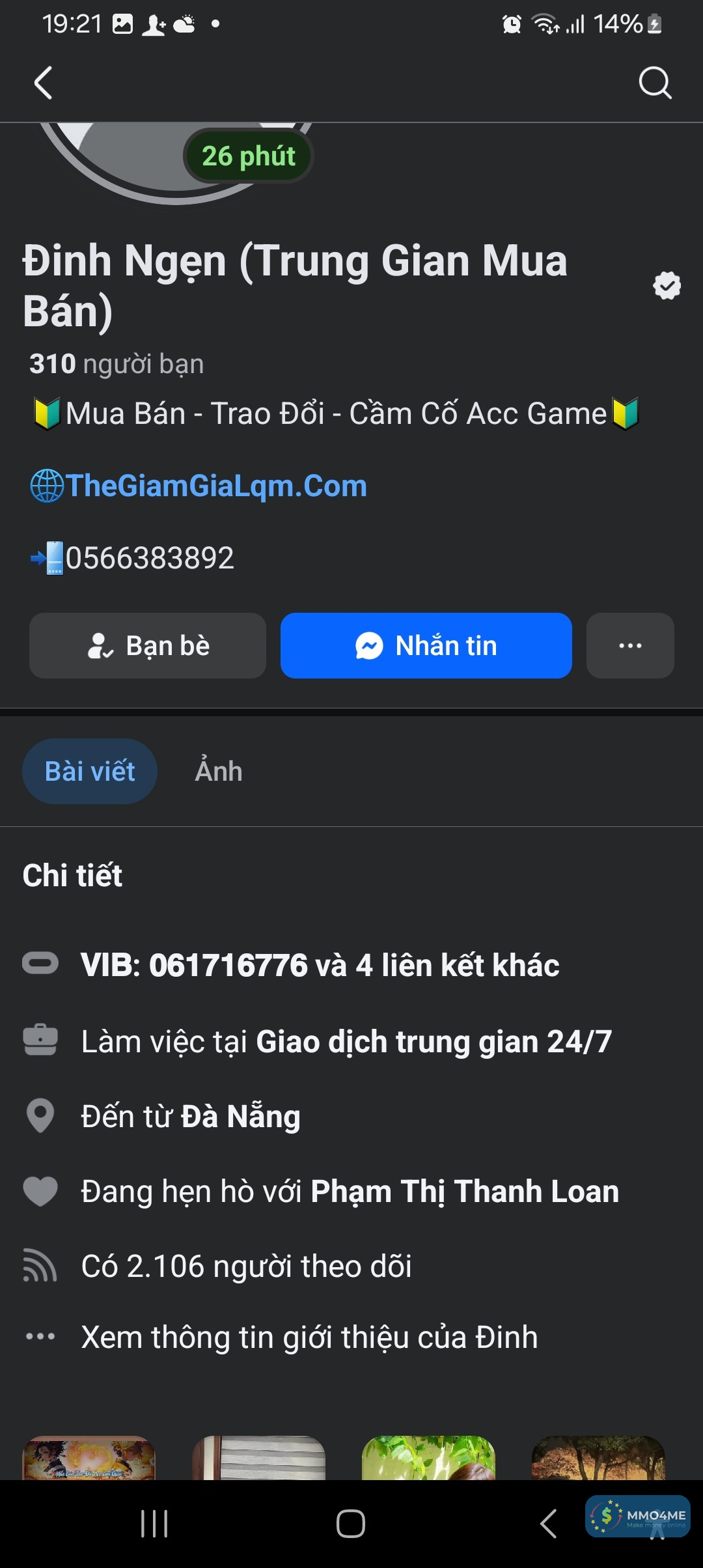Switch to the Ảnh tab
Viewport: 703px width, 1568px height.
tap(219, 771)
